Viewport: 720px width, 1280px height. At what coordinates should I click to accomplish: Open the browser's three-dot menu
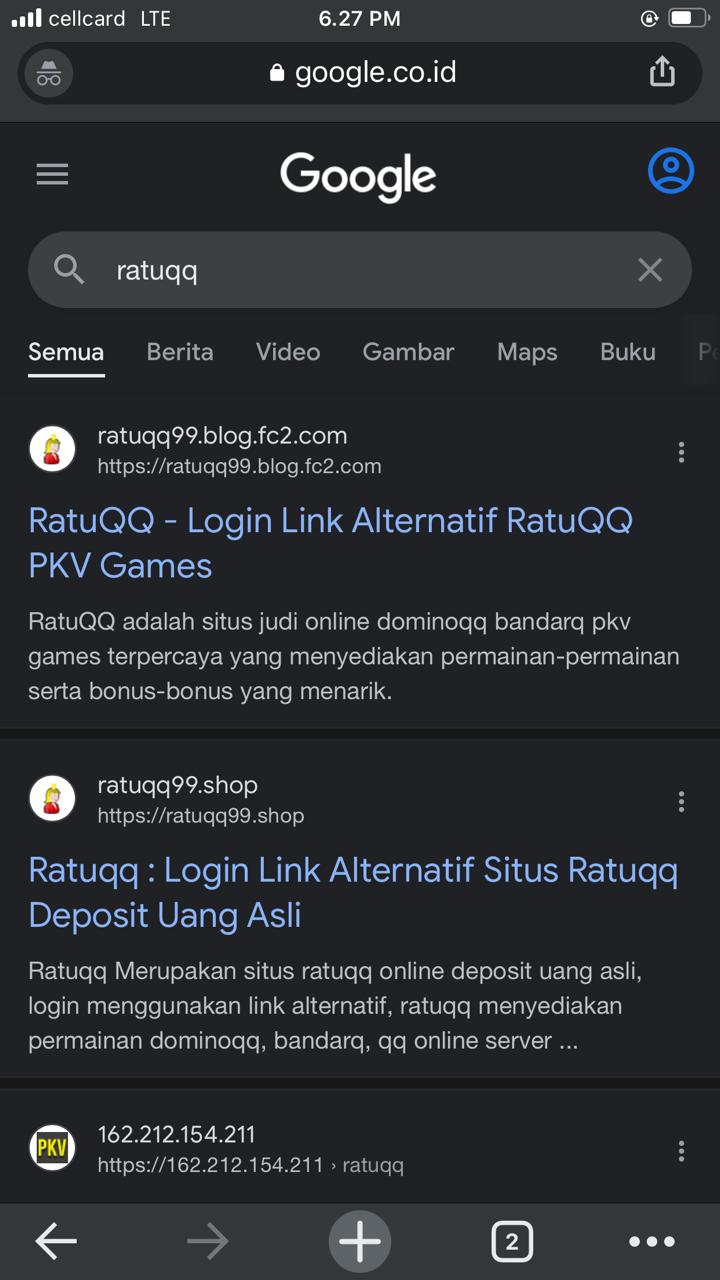point(652,1242)
